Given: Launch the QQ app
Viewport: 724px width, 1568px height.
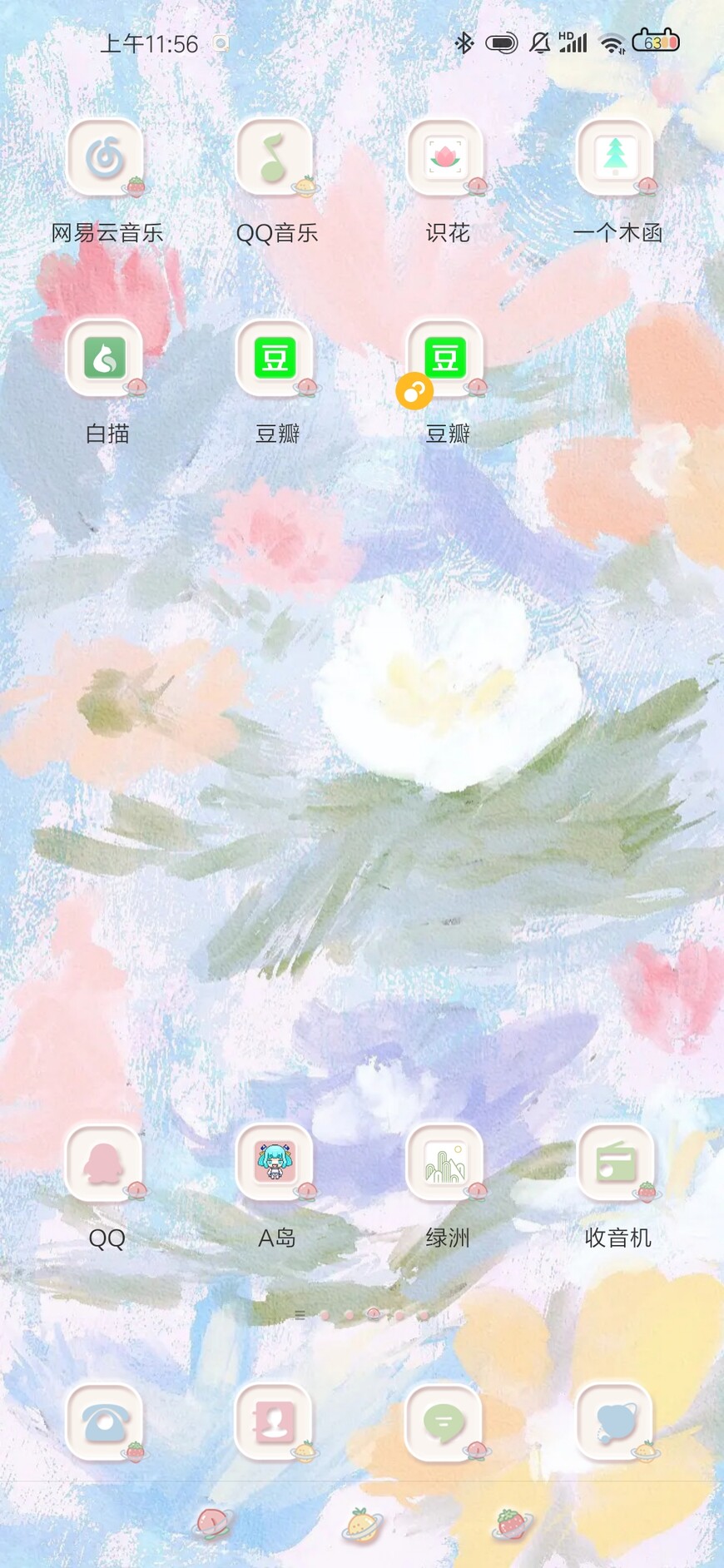Looking at the screenshot, I should pyautogui.click(x=106, y=1164).
